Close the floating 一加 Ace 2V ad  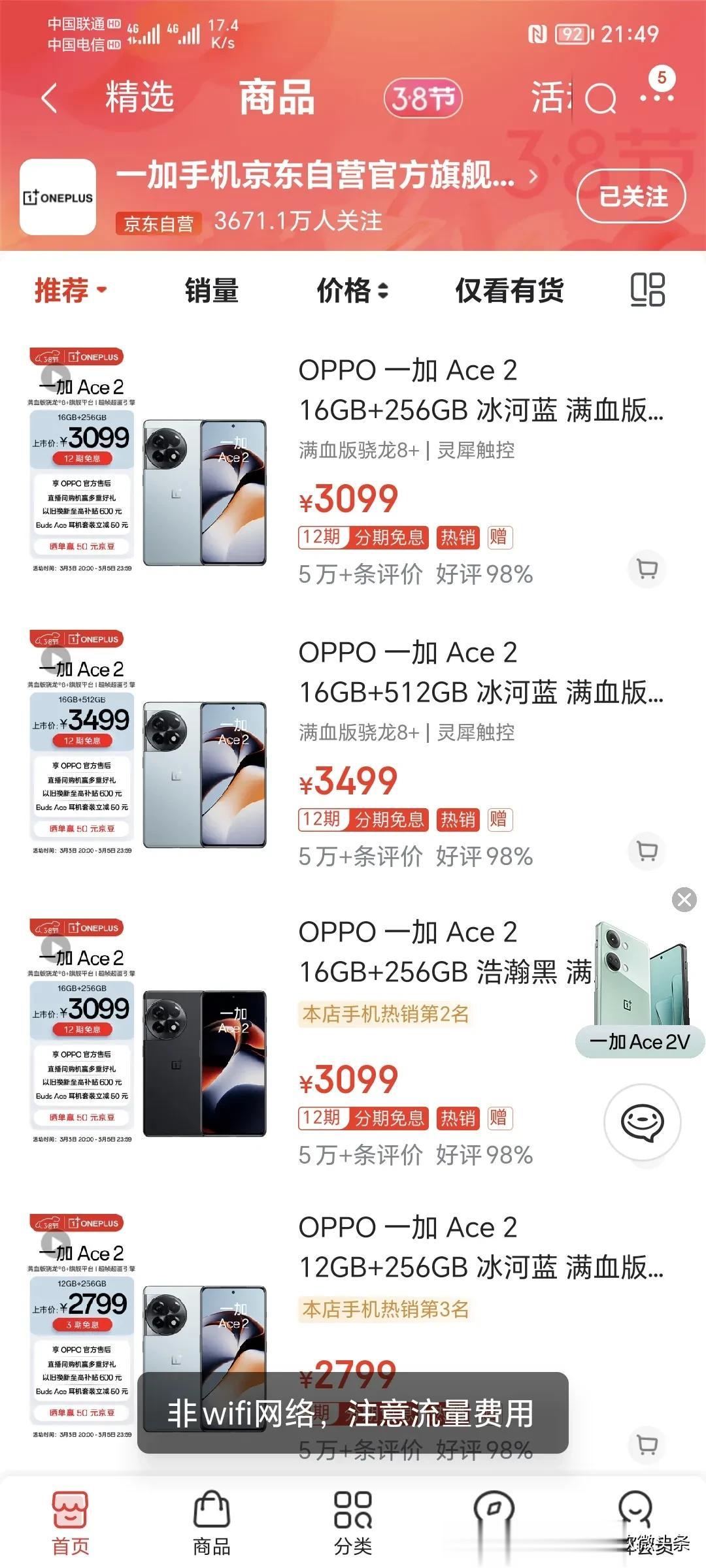684,900
